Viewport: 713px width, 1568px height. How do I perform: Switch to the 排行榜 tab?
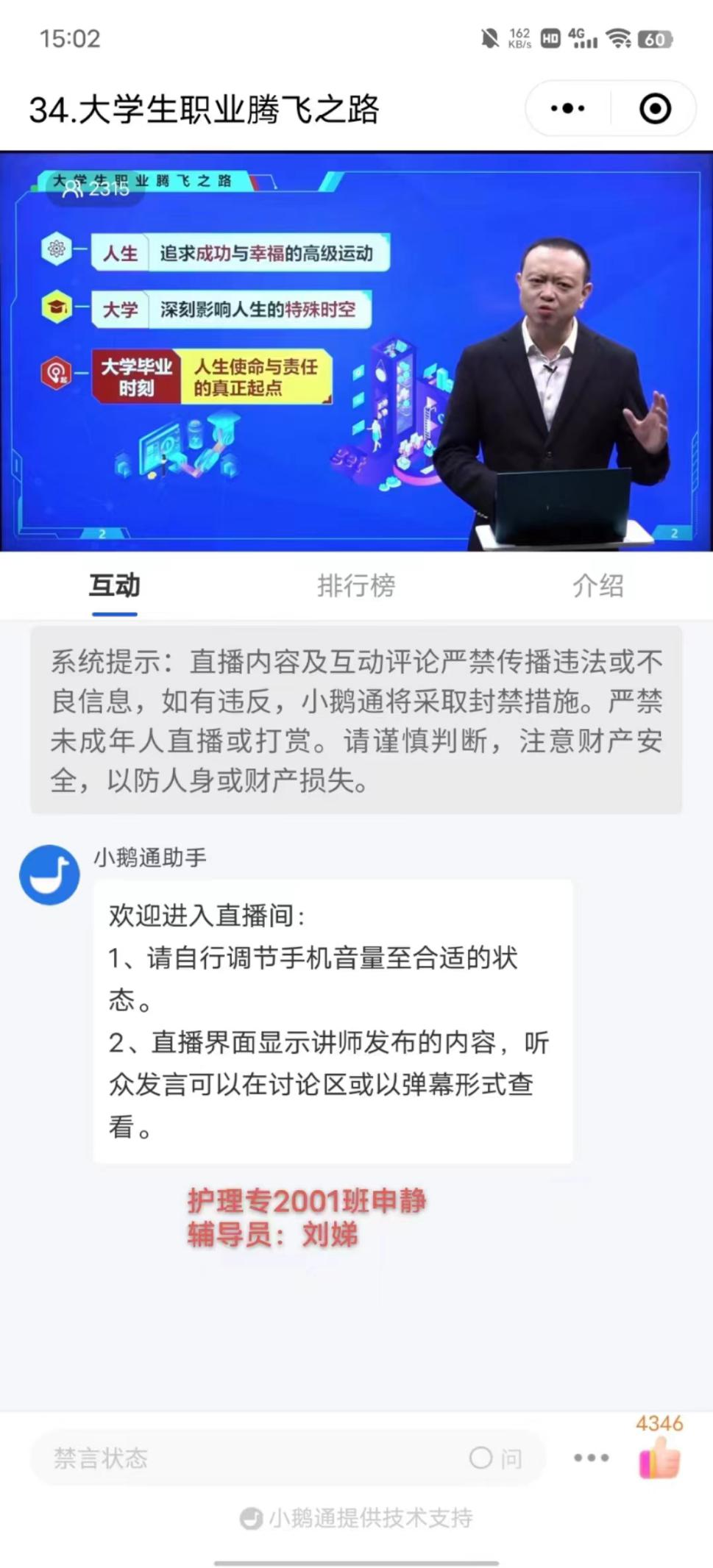click(356, 585)
